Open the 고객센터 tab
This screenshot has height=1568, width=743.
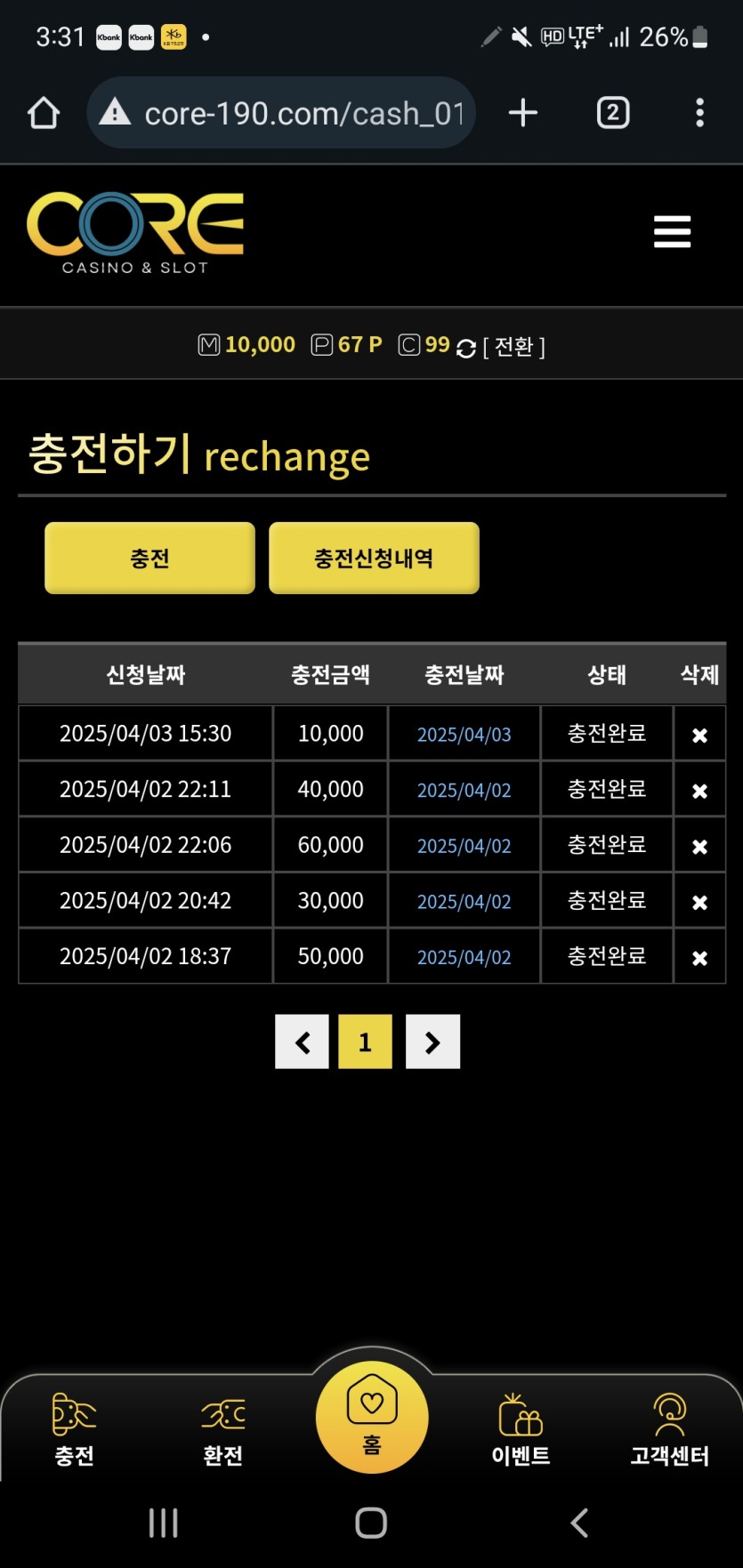[x=669, y=1428]
